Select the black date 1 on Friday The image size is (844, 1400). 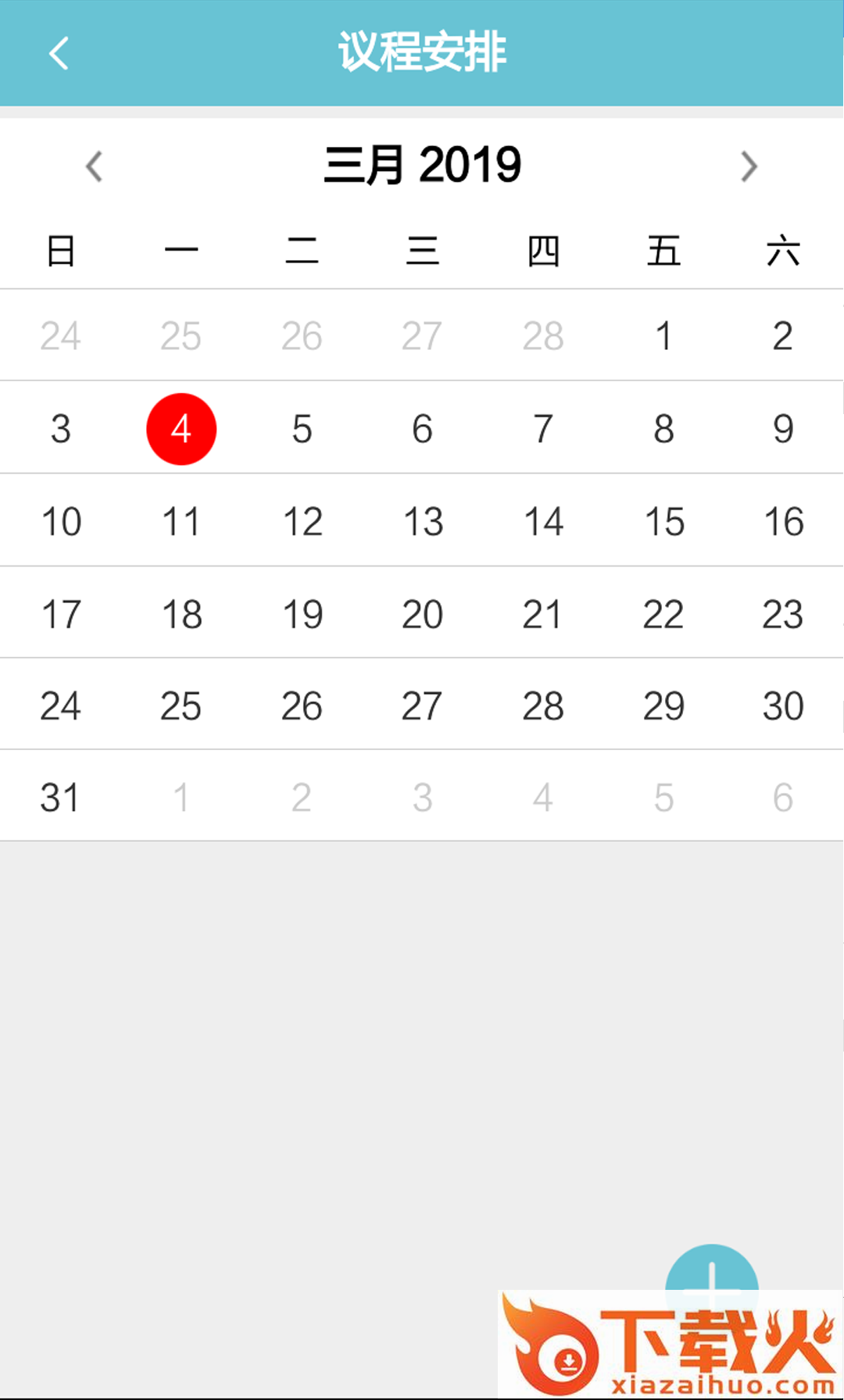pos(663,336)
